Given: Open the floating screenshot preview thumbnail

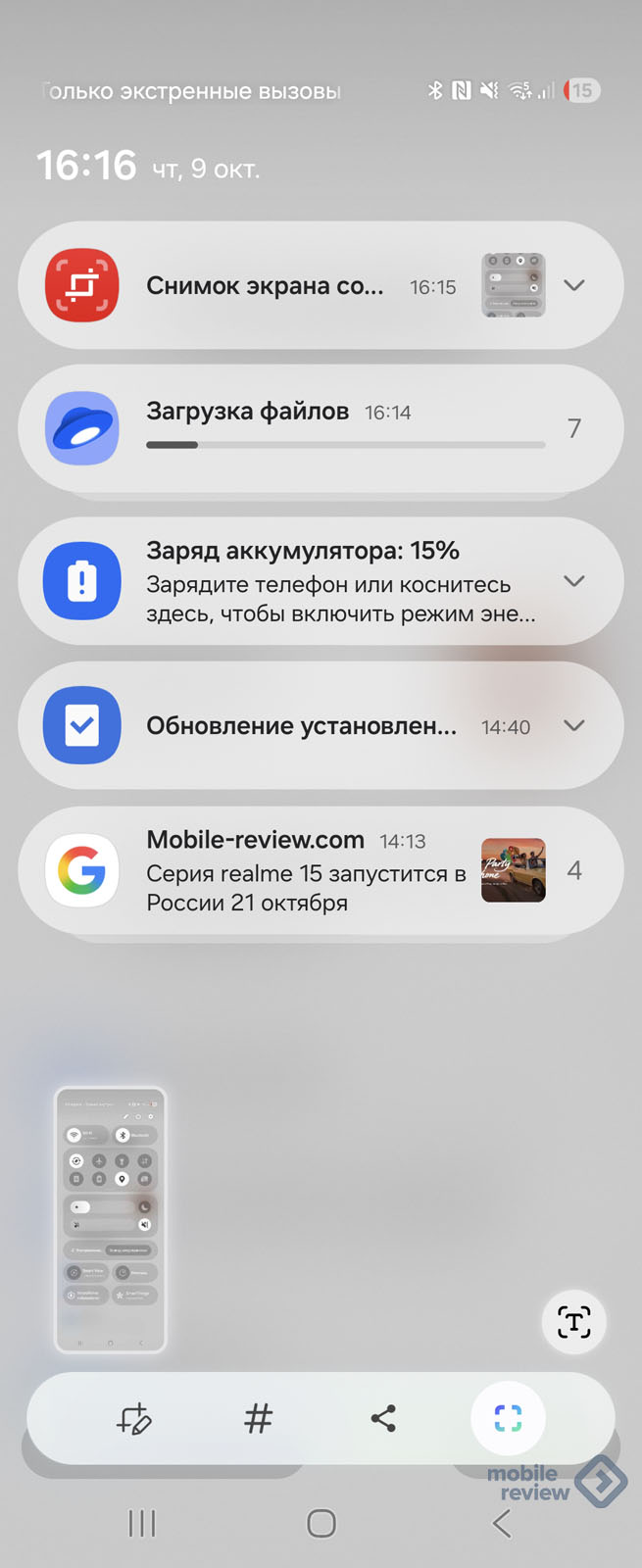Looking at the screenshot, I should (x=110, y=1220).
